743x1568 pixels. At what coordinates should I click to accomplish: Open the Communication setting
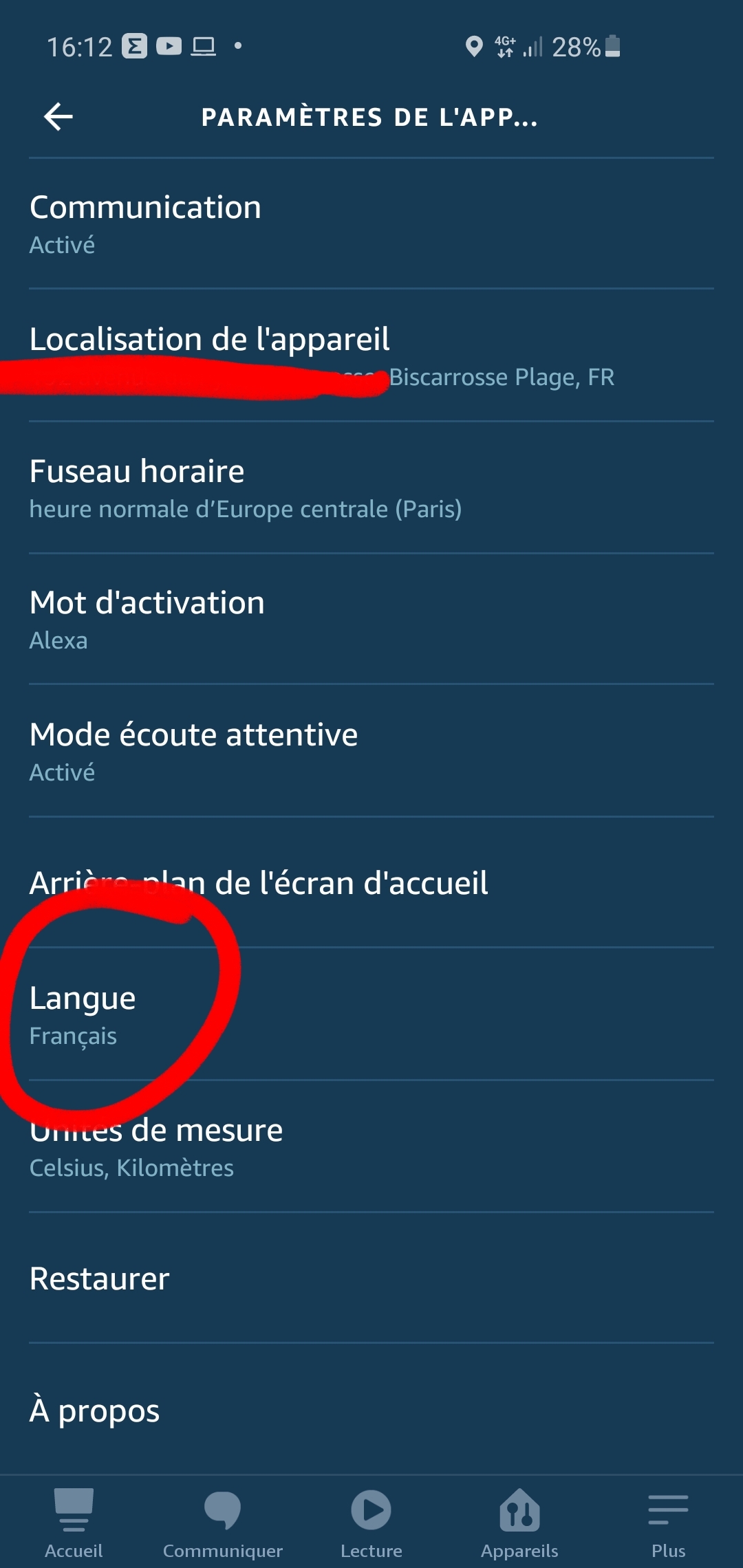coord(371,224)
